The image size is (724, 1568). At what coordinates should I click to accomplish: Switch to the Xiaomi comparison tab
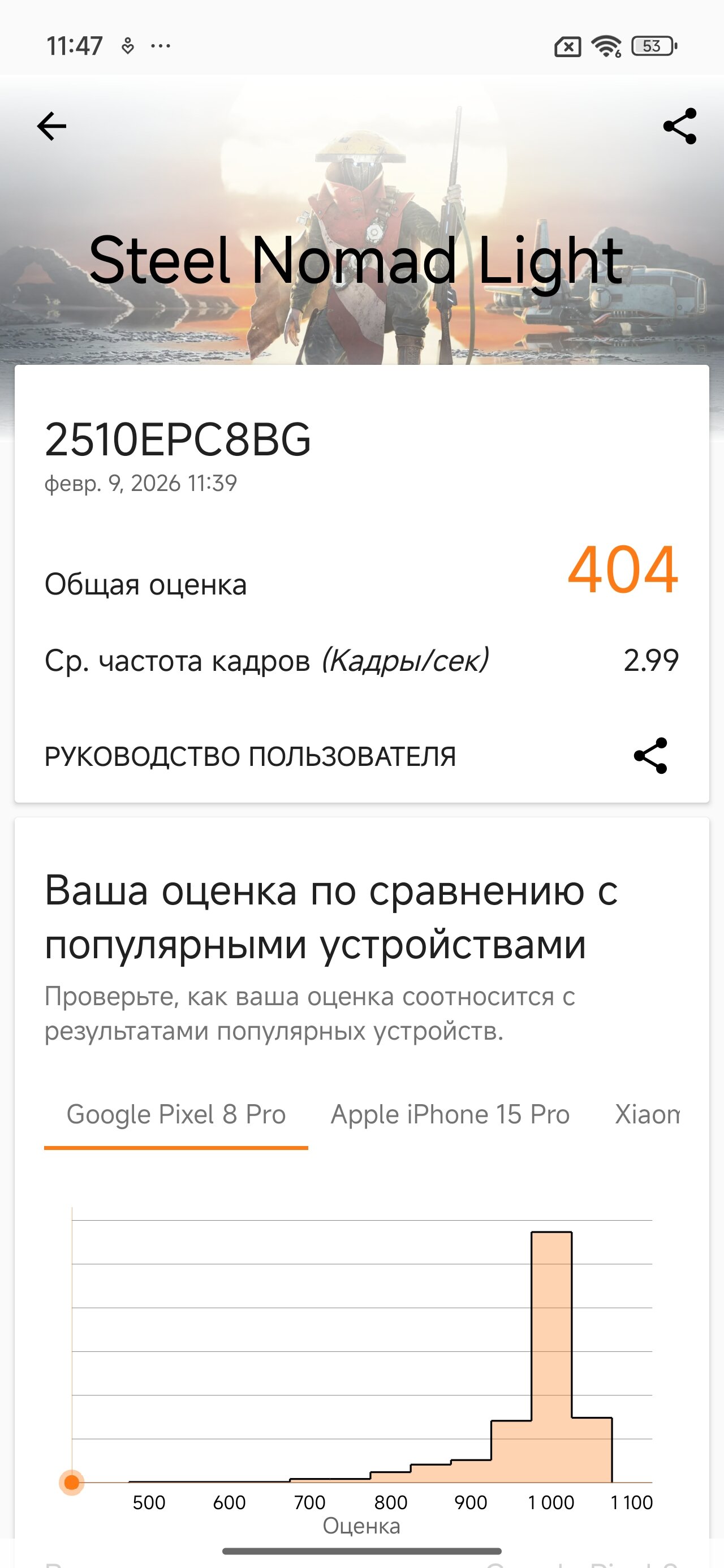647,1115
